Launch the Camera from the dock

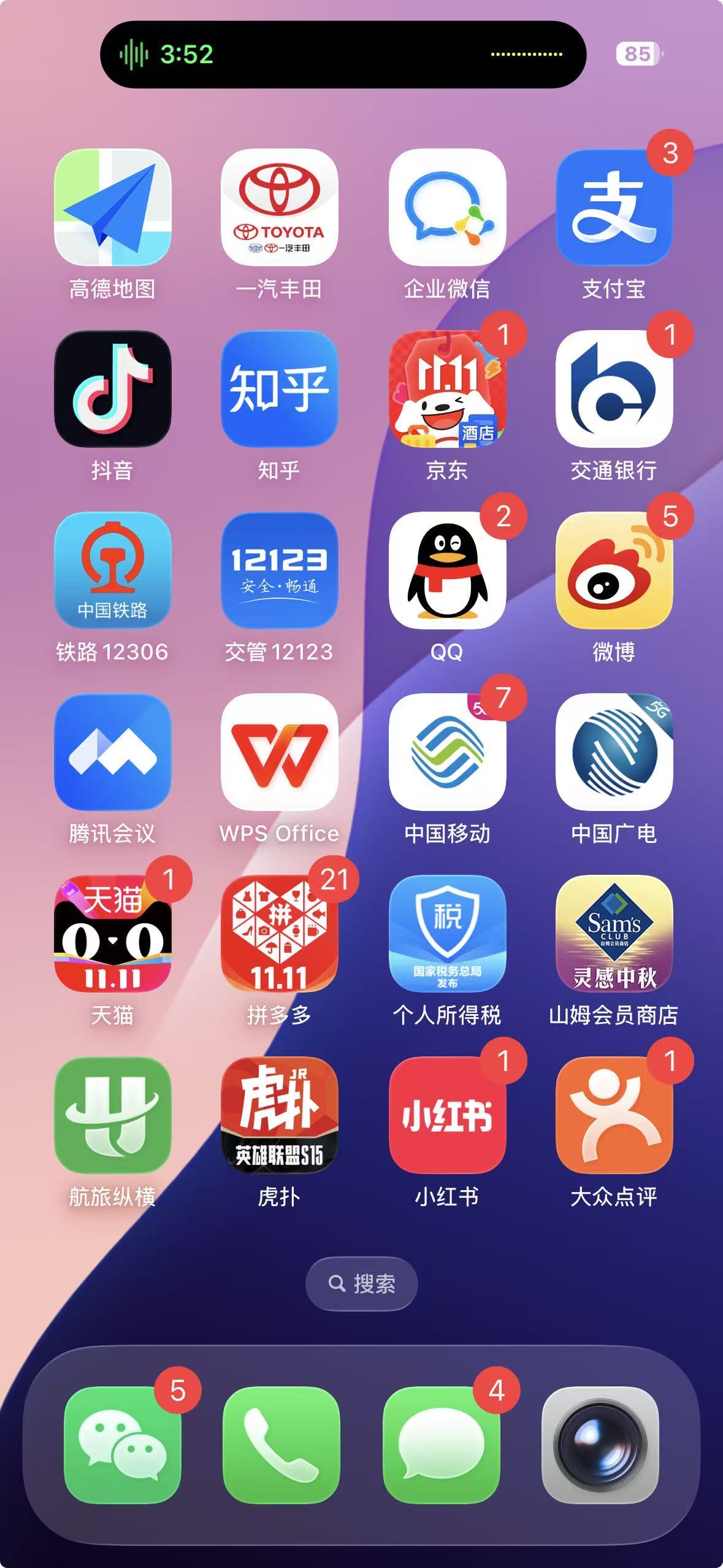click(600, 1445)
